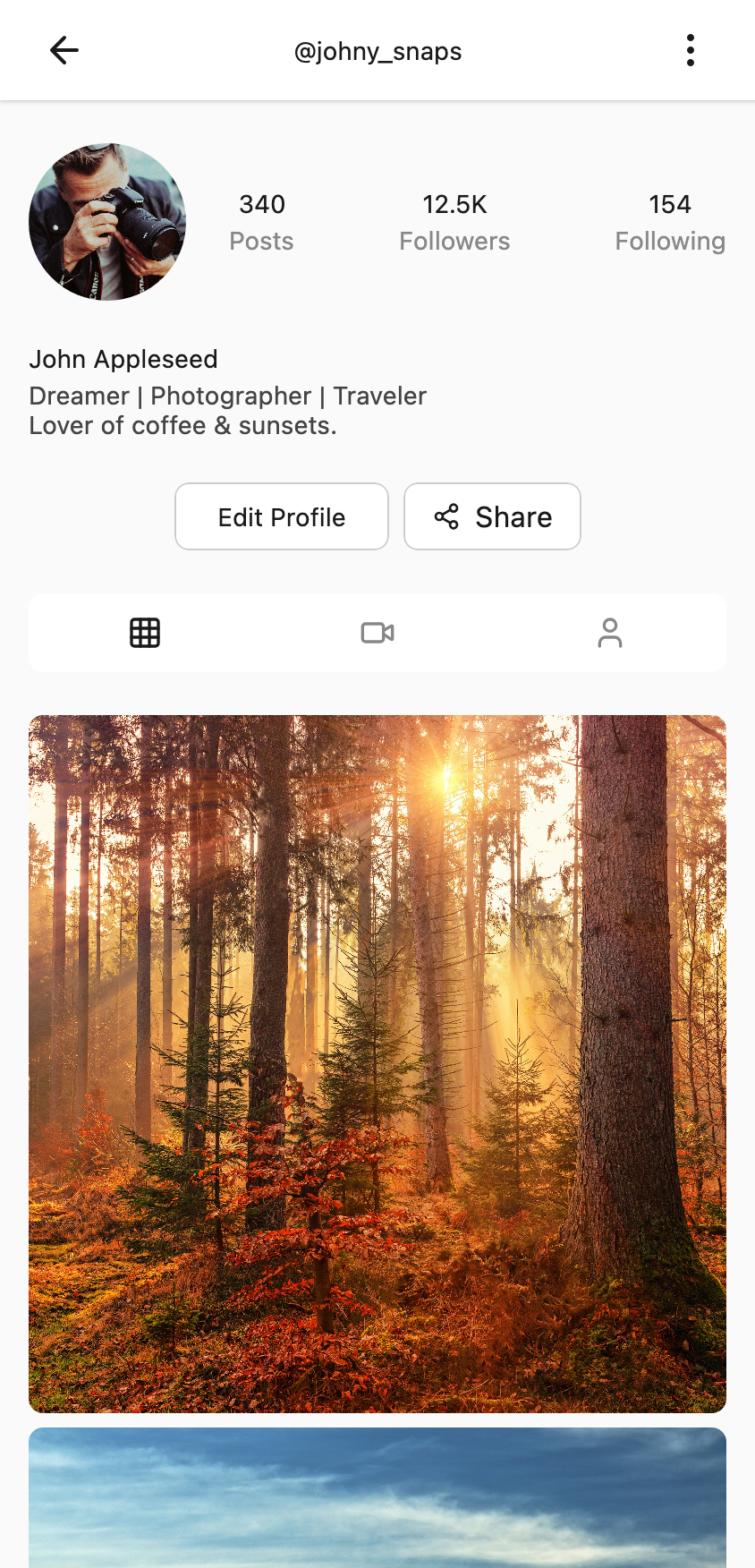This screenshot has width=755, height=1568.
Task: Switch to the videos tab
Action: coord(377,633)
